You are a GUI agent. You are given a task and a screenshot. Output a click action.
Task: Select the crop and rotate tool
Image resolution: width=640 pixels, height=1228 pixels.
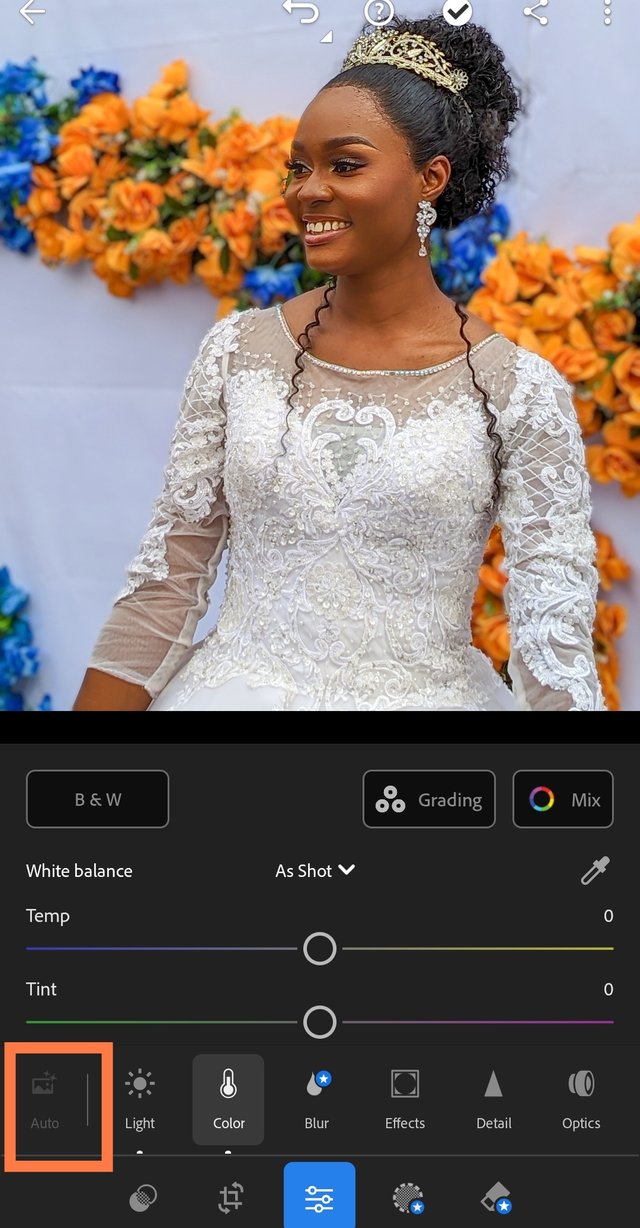(231, 1197)
